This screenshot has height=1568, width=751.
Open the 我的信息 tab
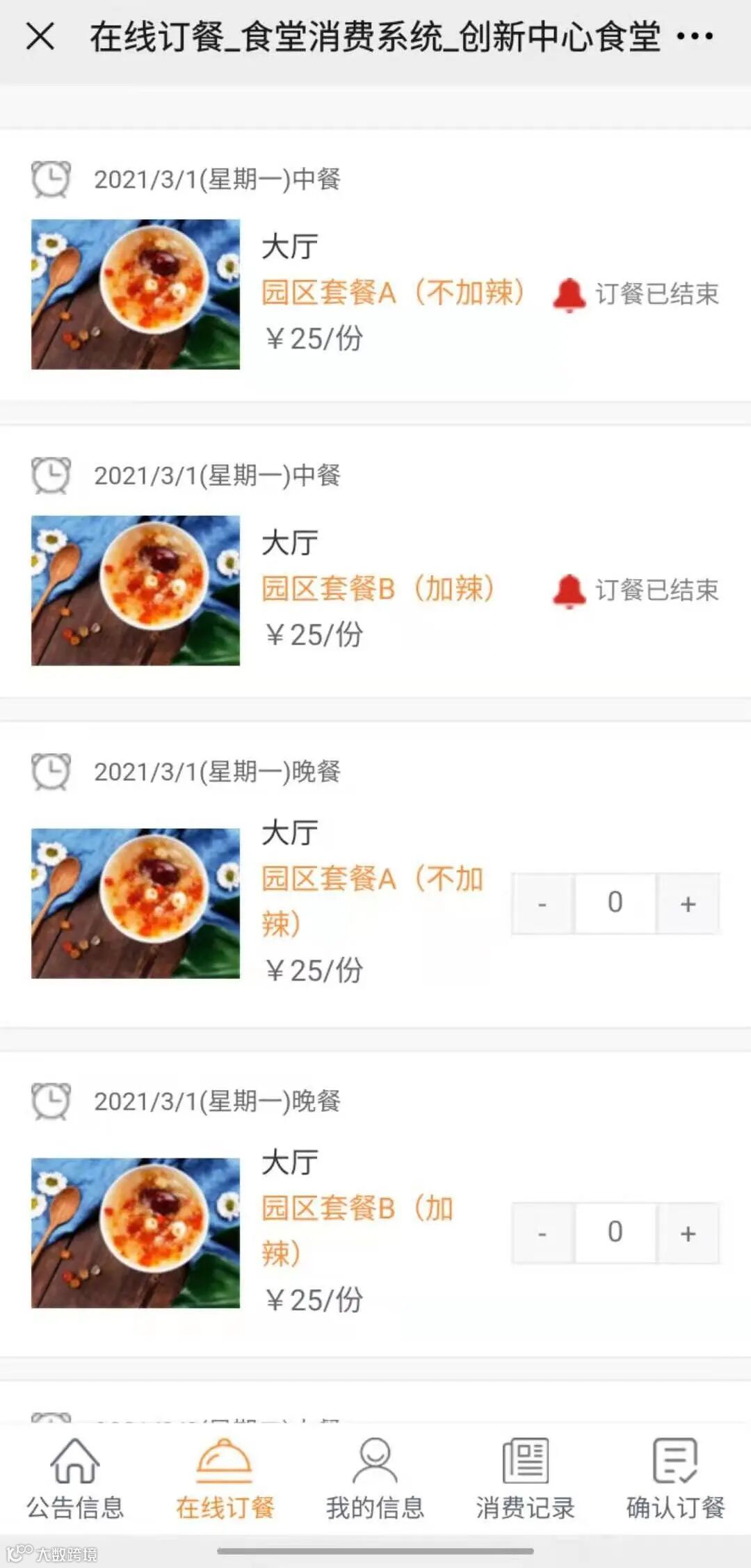(375, 1478)
